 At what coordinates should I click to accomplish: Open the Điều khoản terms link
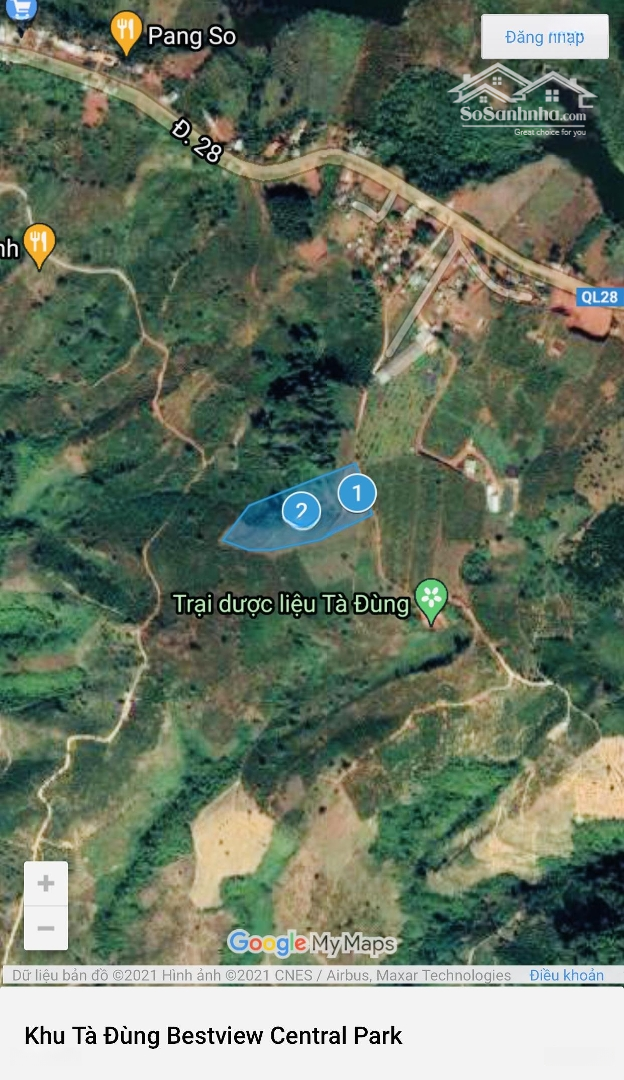566,975
